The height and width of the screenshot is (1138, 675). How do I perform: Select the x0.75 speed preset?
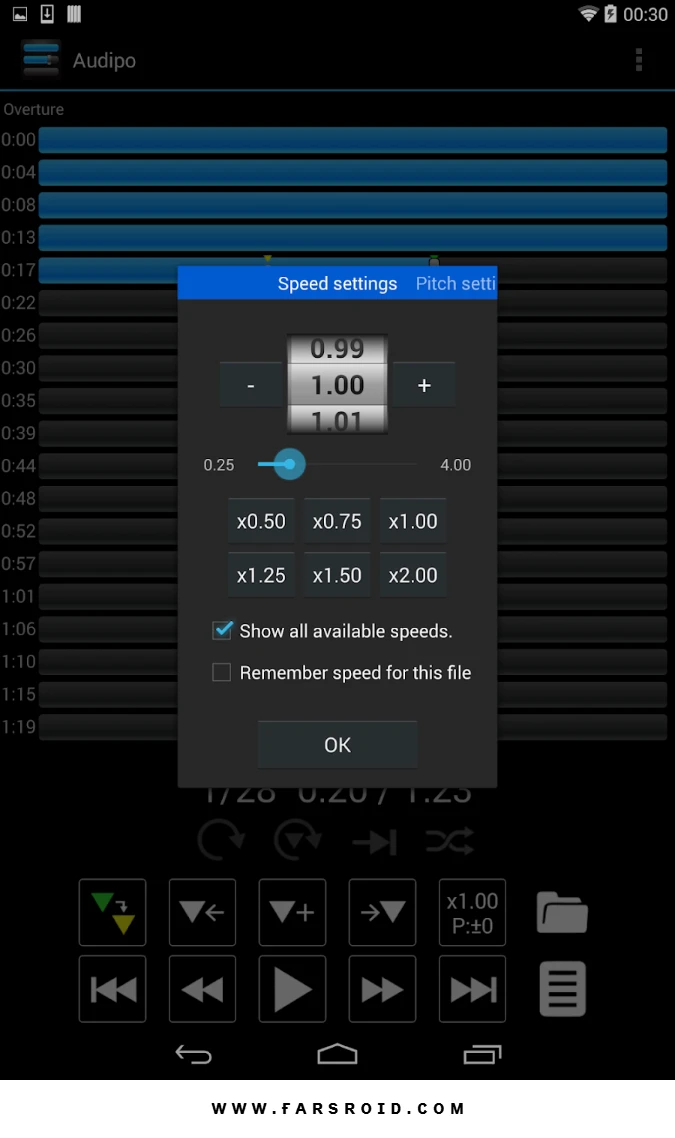tap(337, 521)
